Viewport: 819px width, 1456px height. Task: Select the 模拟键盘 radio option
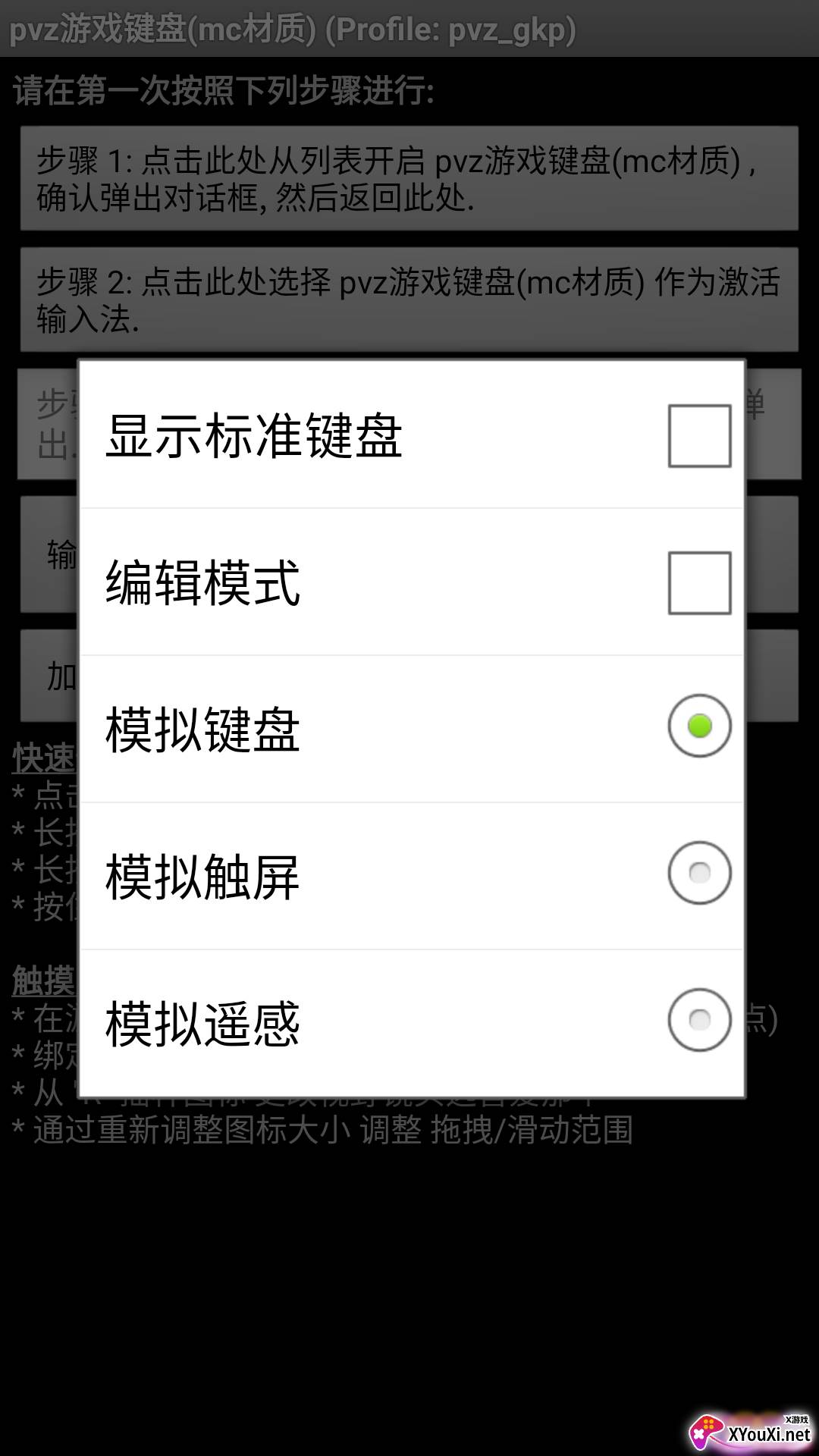click(x=698, y=726)
